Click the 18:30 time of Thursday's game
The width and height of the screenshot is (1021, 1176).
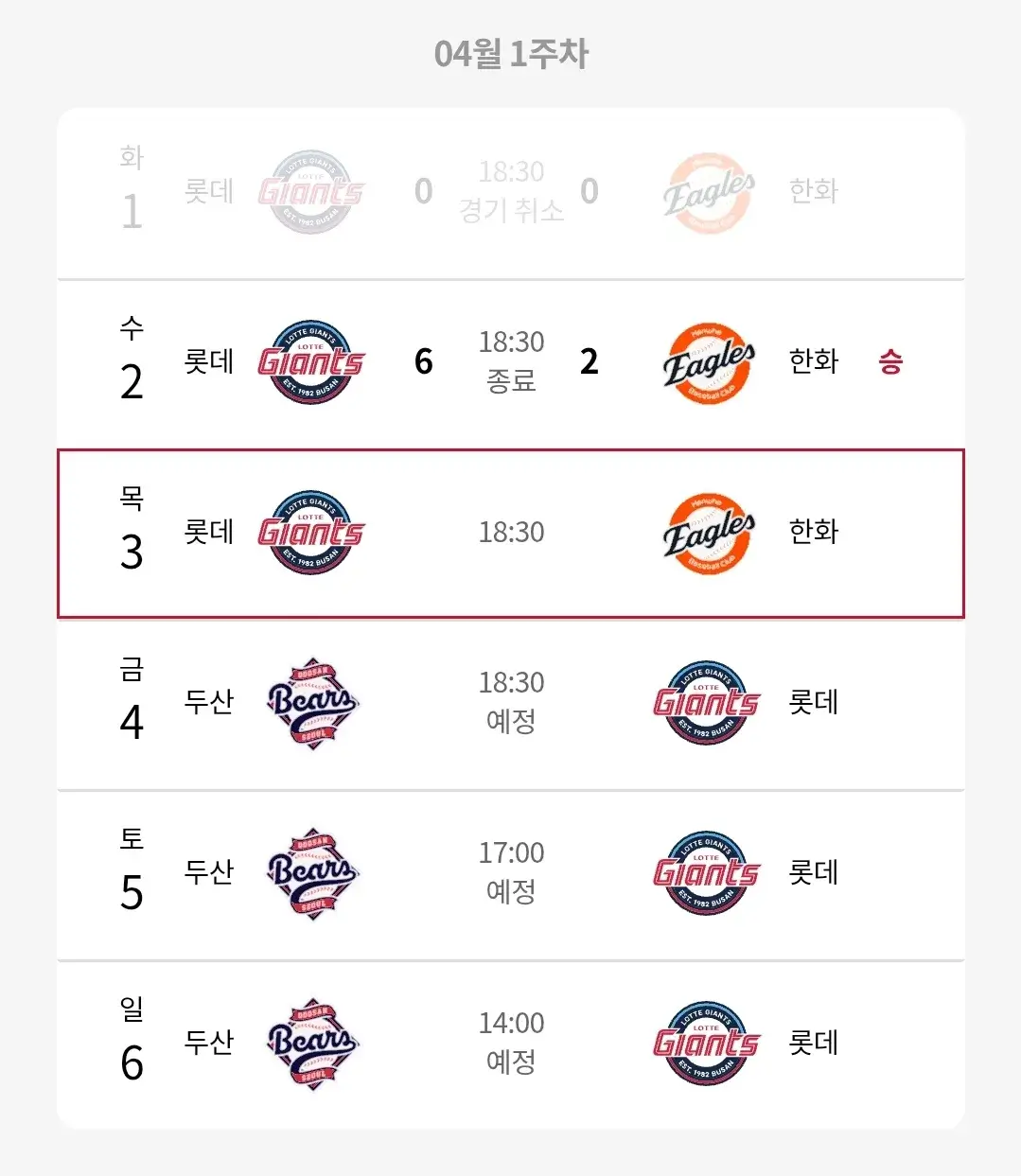[x=511, y=532]
